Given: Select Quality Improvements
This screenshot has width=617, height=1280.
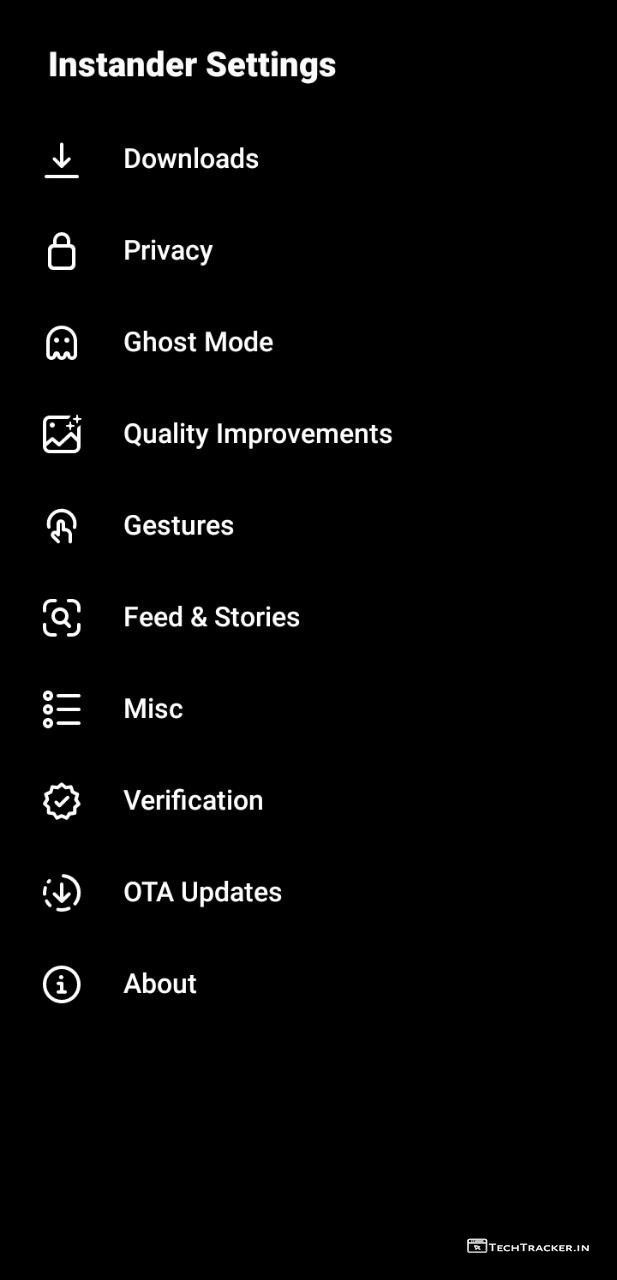Looking at the screenshot, I should pyautogui.click(x=257, y=434).
